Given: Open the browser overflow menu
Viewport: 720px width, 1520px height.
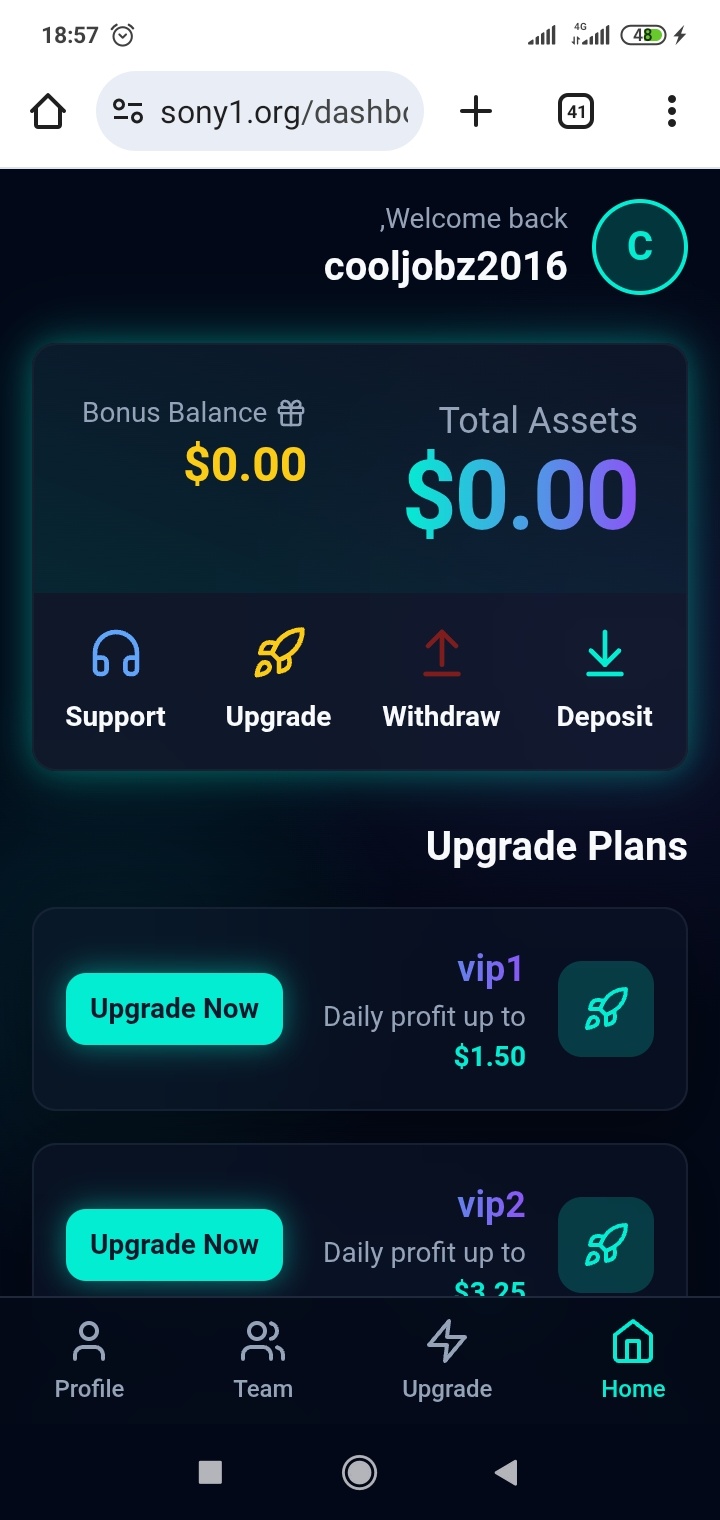Looking at the screenshot, I should [671, 111].
